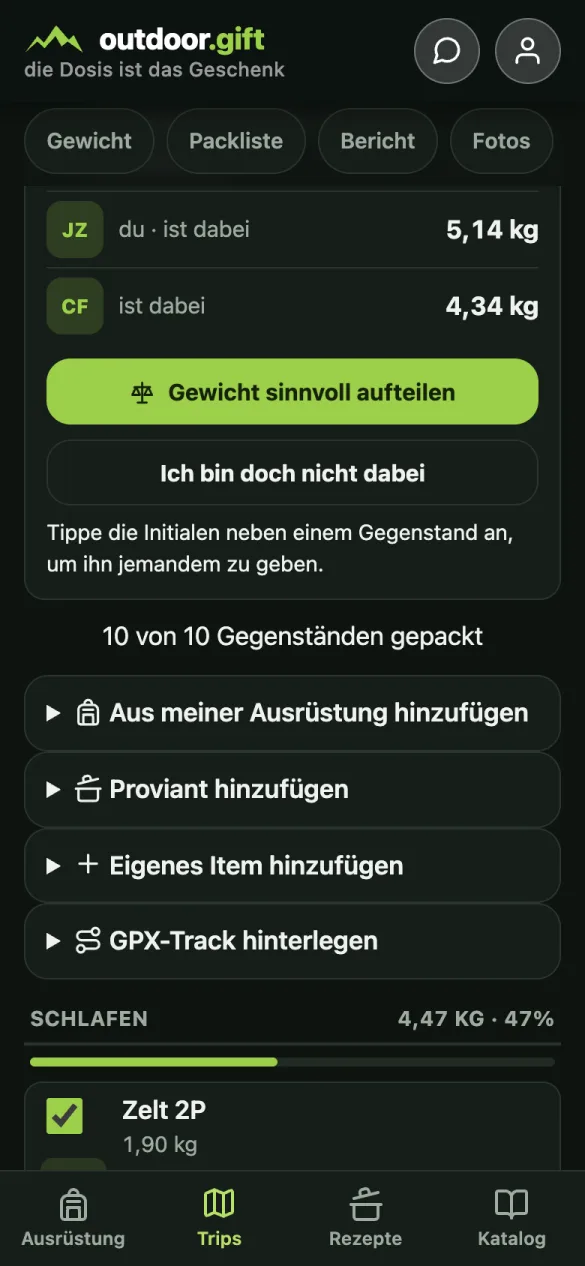Open the chat bubble icon
This screenshot has width=585, height=1266.
coord(447,51)
